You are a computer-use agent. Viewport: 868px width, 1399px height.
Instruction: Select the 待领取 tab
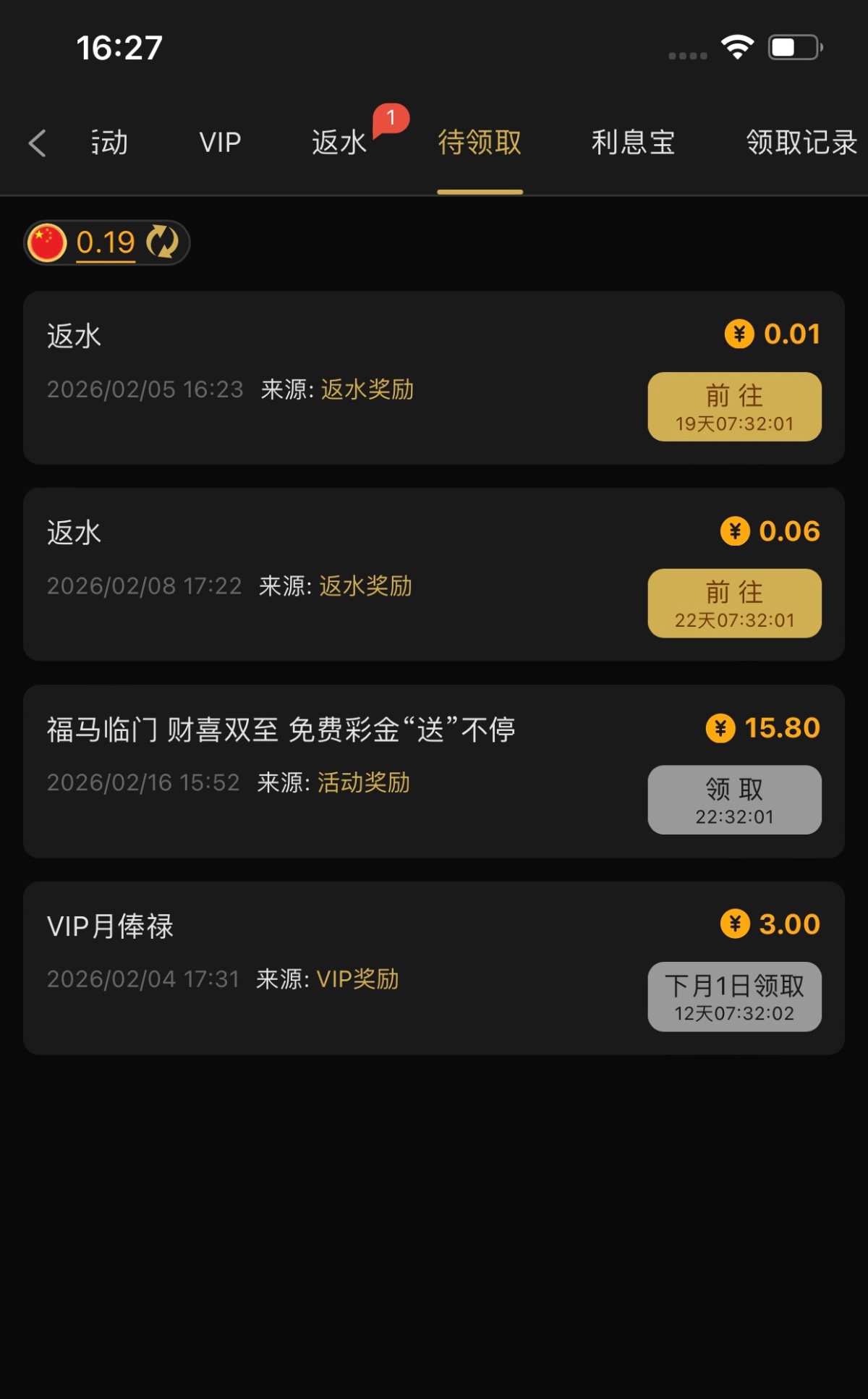pos(480,143)
